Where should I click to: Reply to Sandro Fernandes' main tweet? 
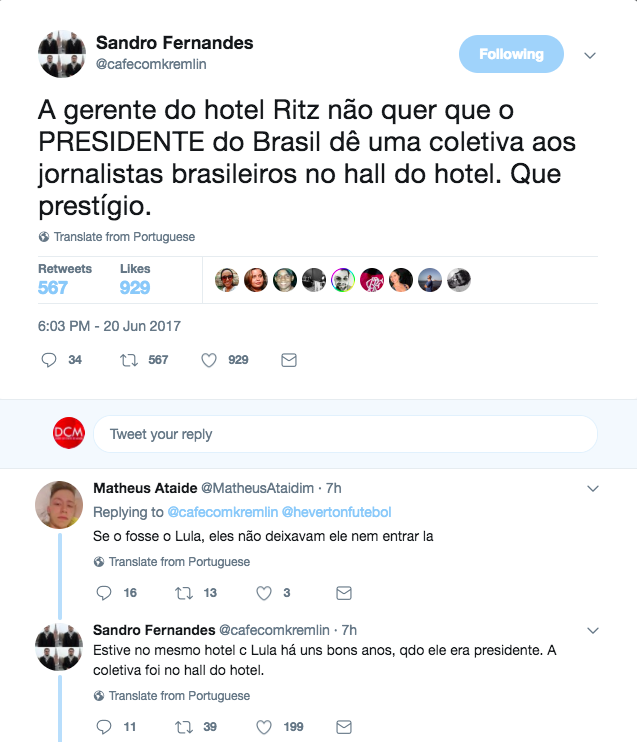(x=49, y=360)
